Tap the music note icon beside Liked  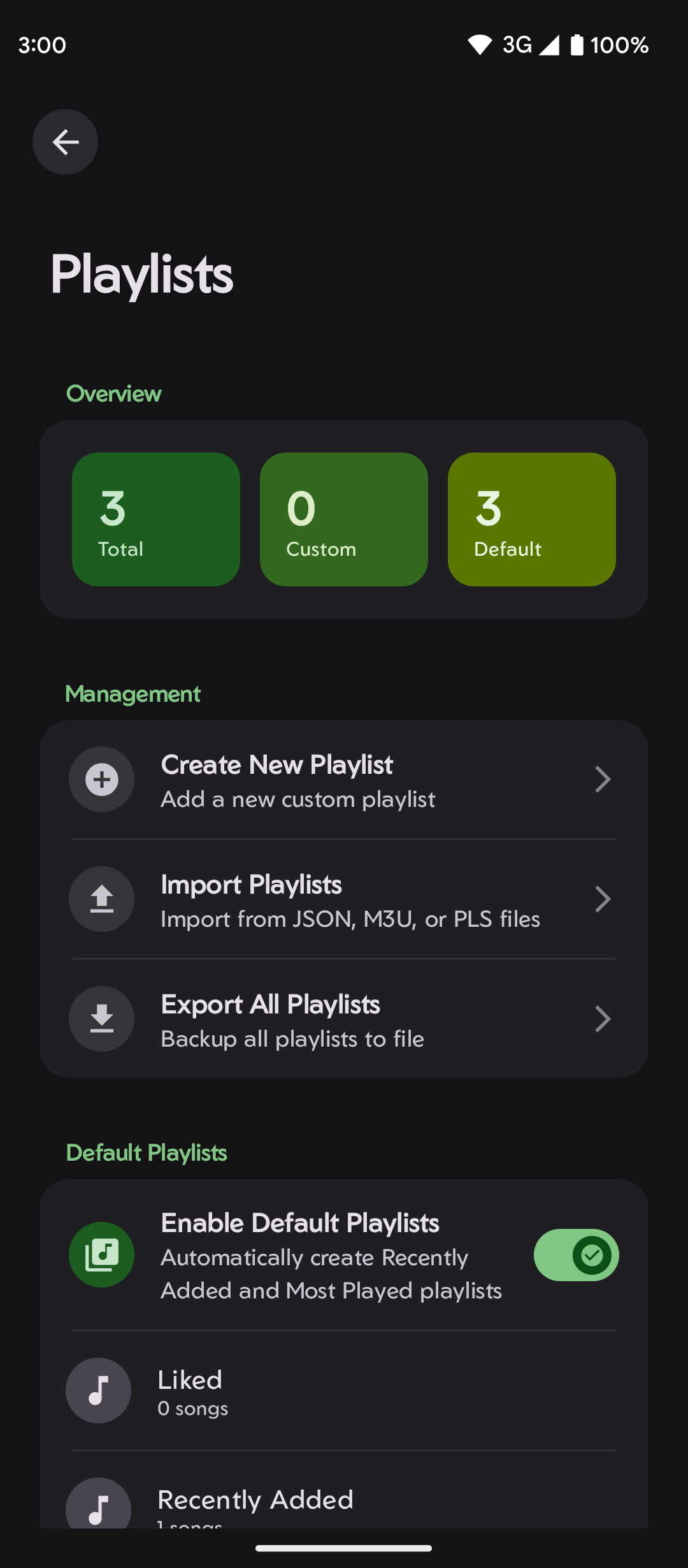click(99, 1390)
